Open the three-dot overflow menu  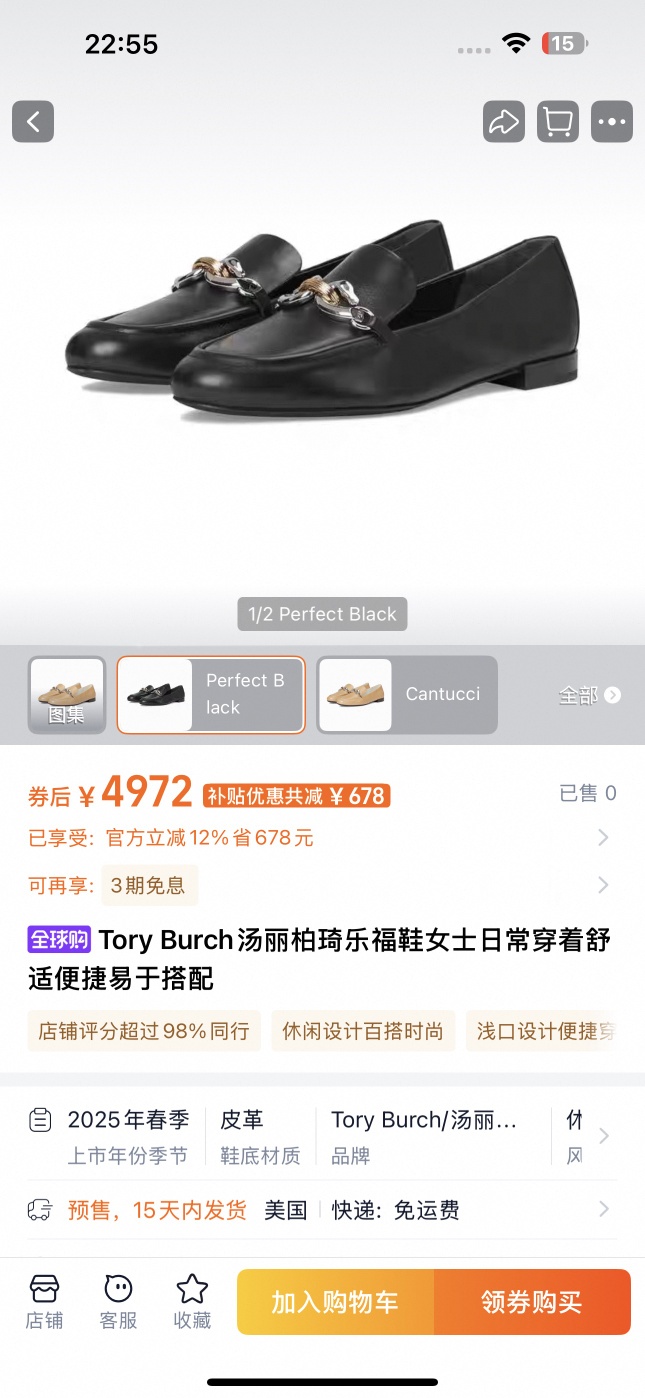(x=612, y=122)
